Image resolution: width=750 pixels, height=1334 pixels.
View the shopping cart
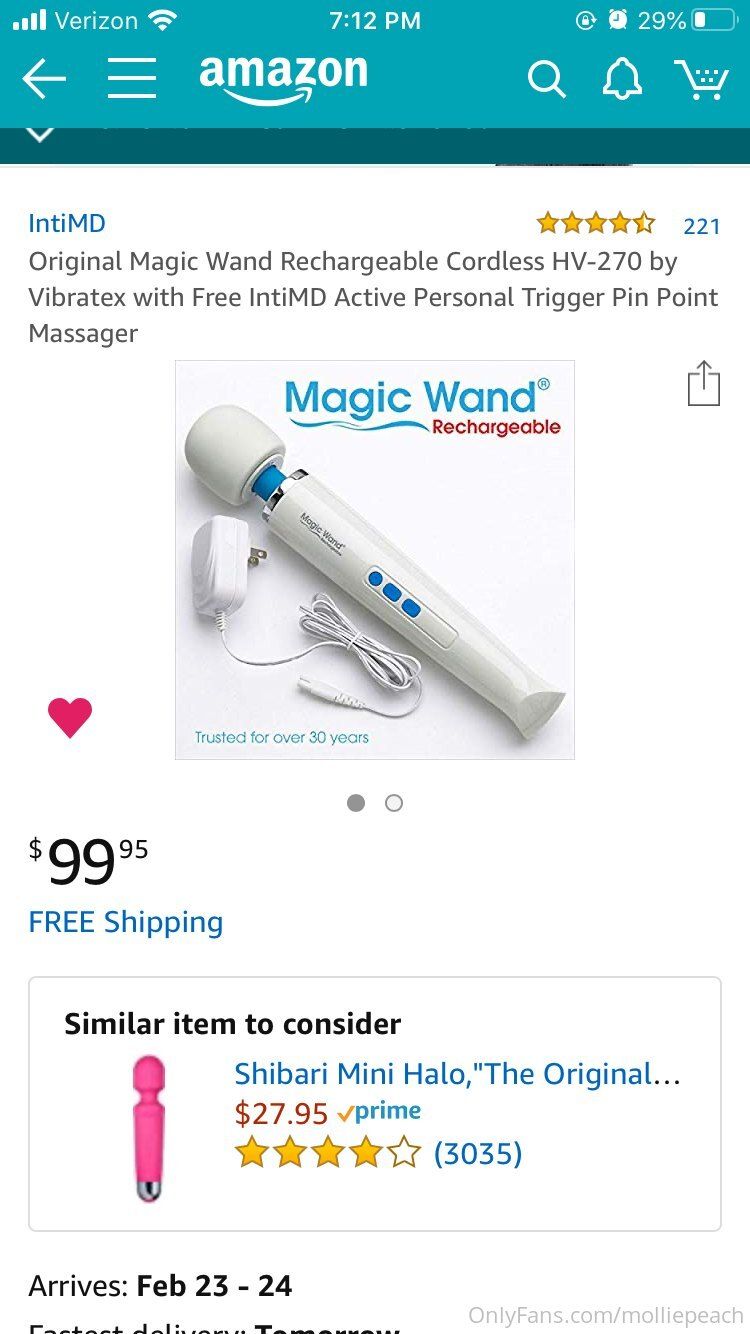pos(701,79)
